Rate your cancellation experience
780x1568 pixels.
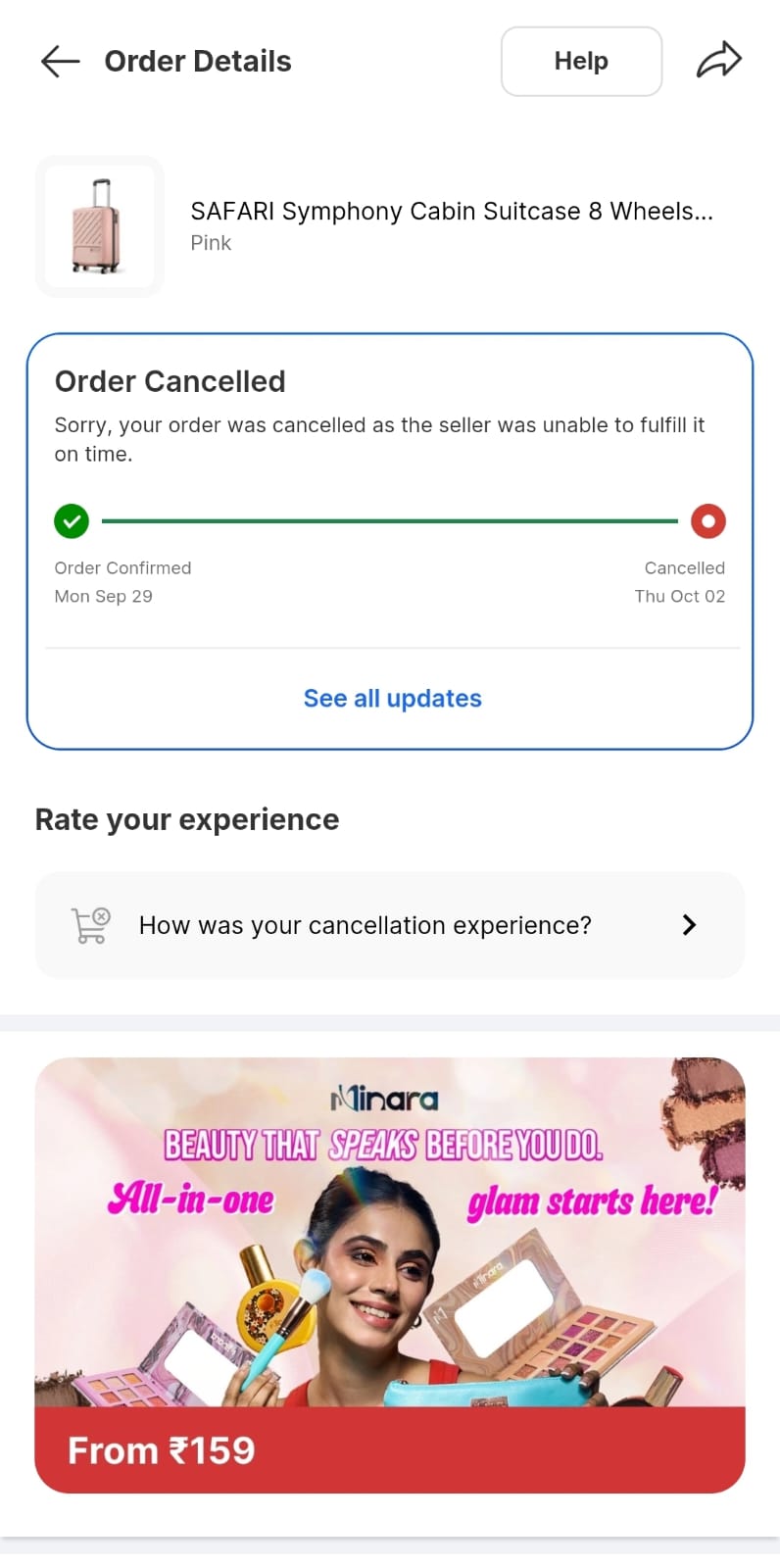[x=390, y=925]
